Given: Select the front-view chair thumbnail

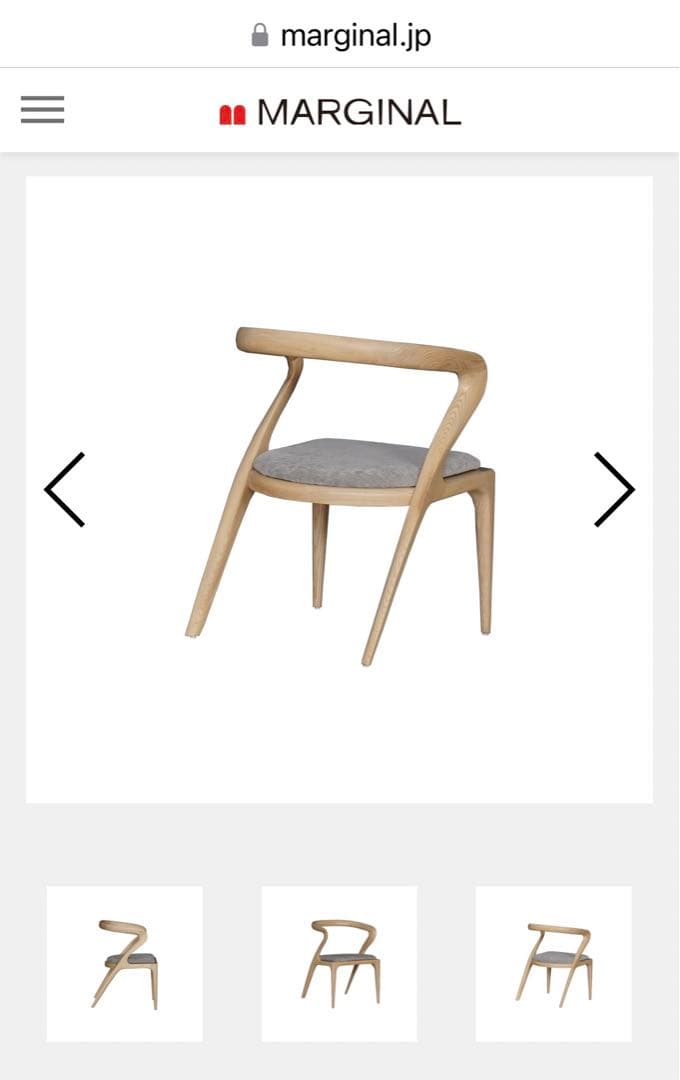Looking at the screenshot, I should pyautogui.click(x=339, y=963).
